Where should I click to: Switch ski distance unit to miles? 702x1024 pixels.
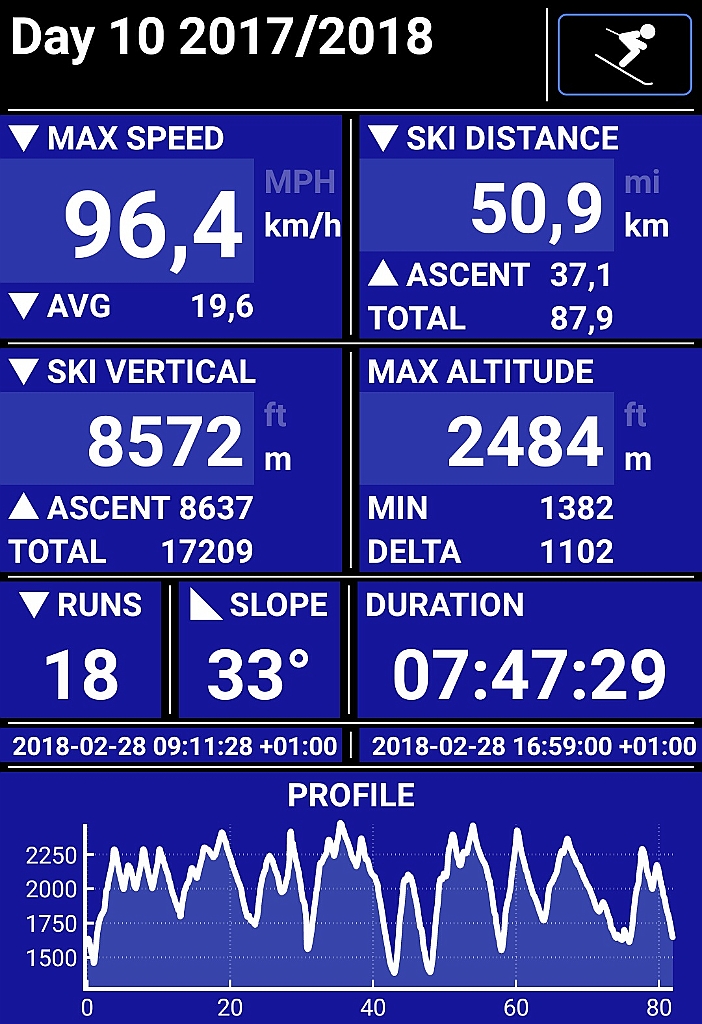[x=643, y=183]
